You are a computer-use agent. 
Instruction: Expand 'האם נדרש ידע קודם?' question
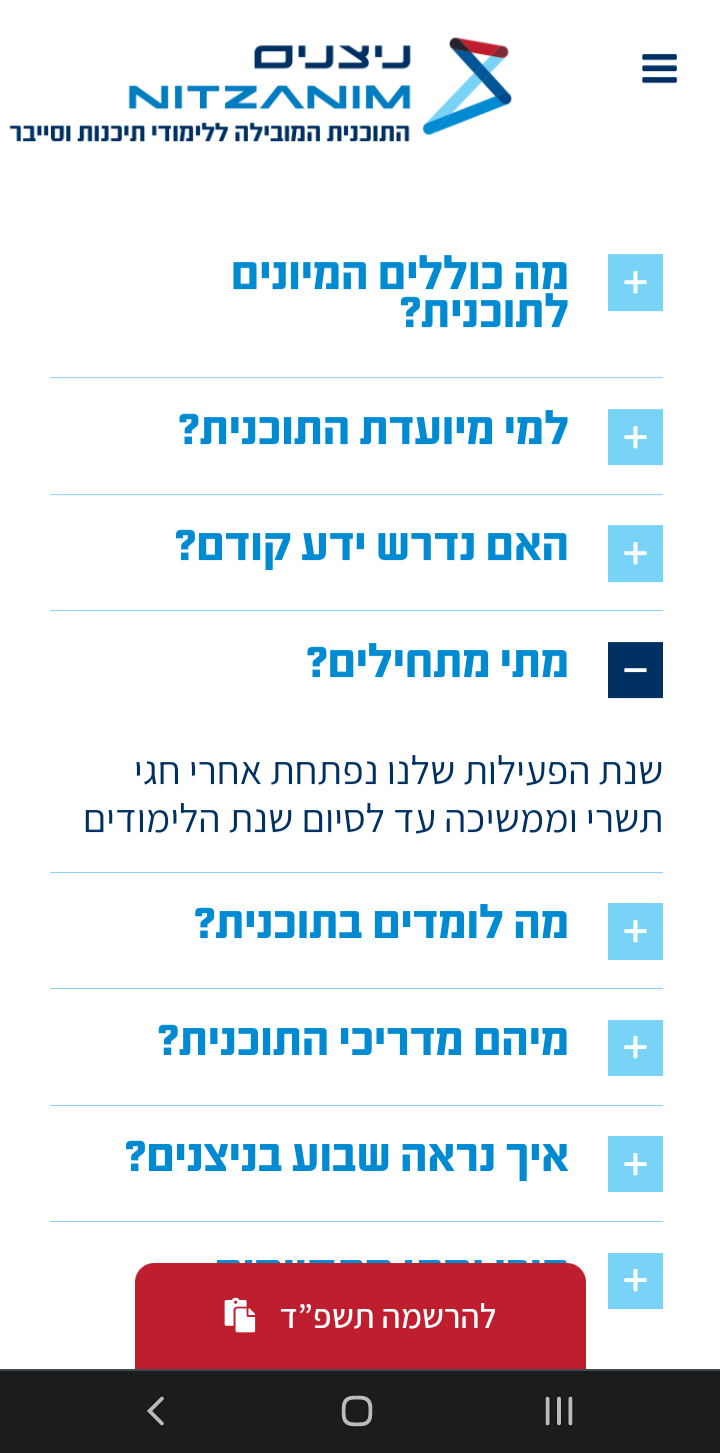pos(635,553)
